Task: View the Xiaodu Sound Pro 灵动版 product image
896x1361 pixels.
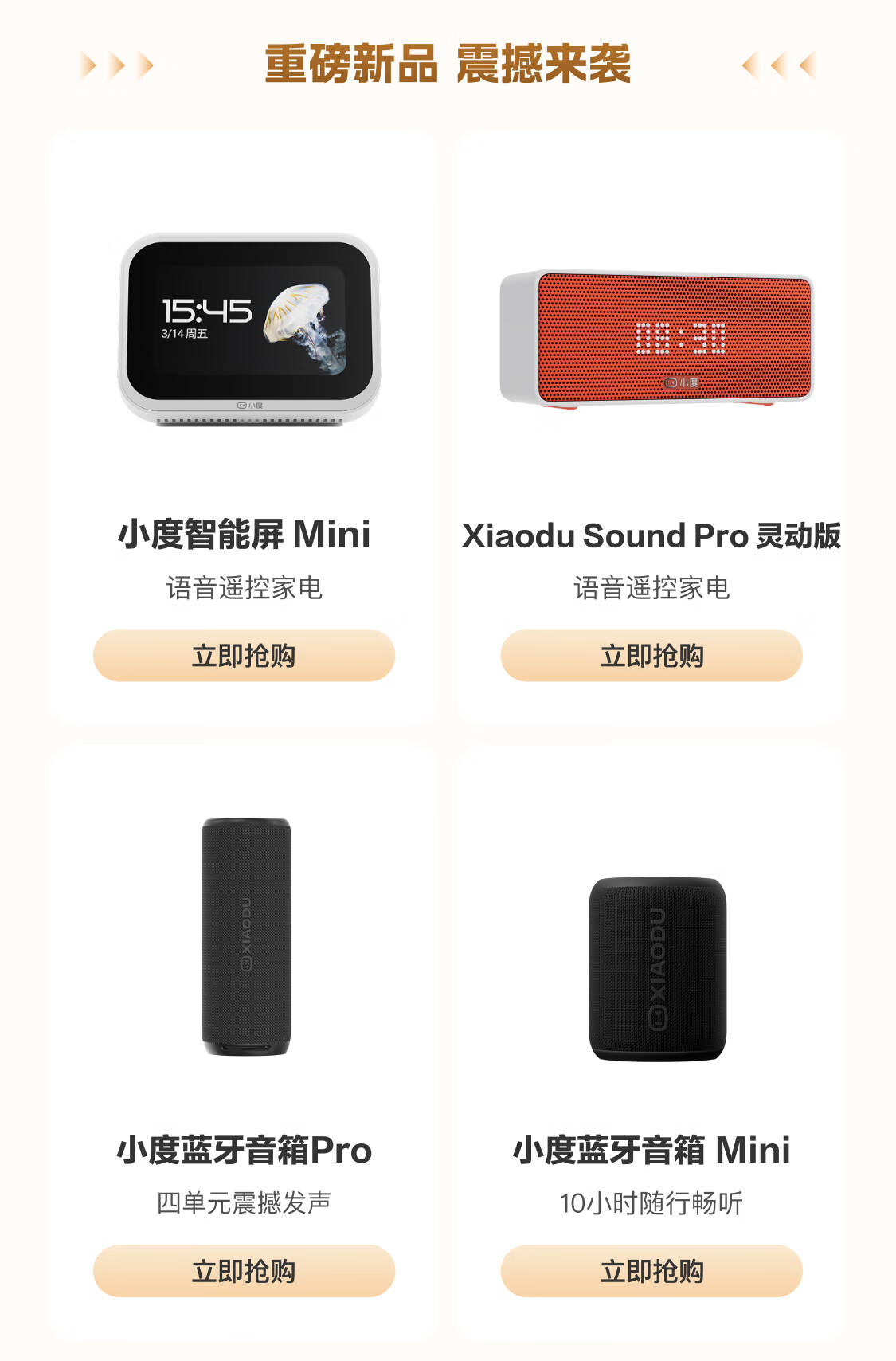Action: (x=655, y=338)
